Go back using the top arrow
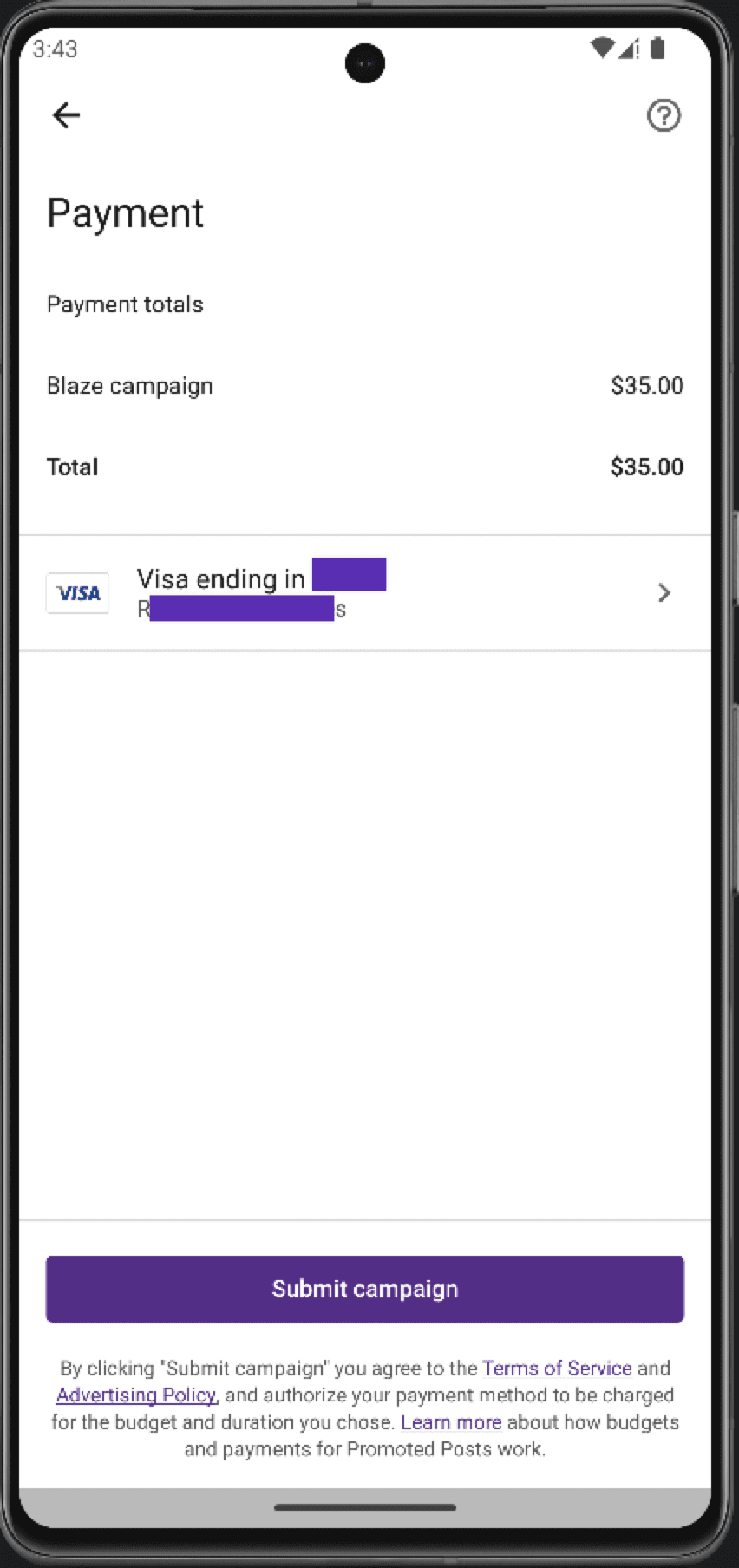The image size is (739, 1568). pyautogui.click(x=66, y=115)
